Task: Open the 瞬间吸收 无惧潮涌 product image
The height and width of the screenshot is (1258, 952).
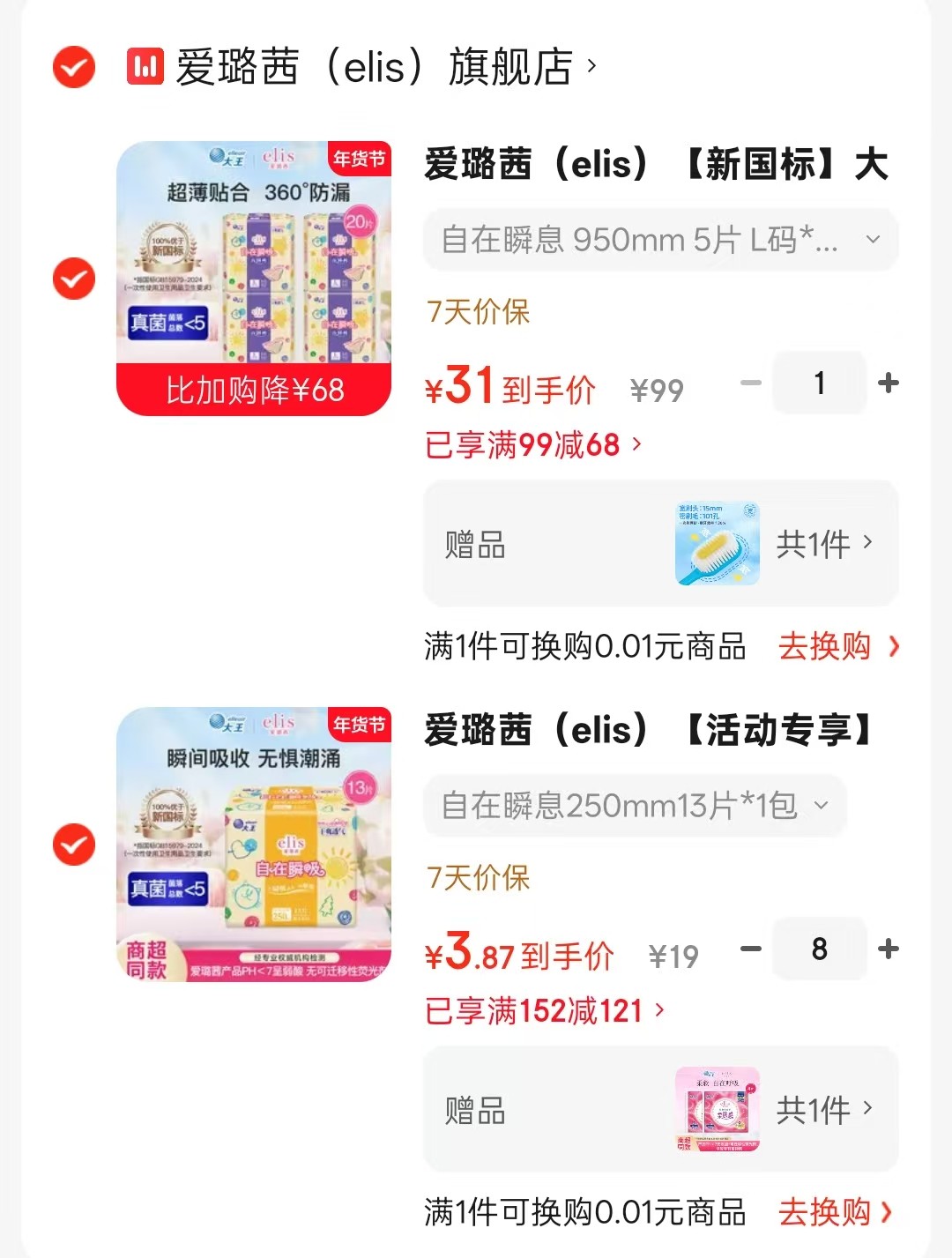Action: coord(254,845)
